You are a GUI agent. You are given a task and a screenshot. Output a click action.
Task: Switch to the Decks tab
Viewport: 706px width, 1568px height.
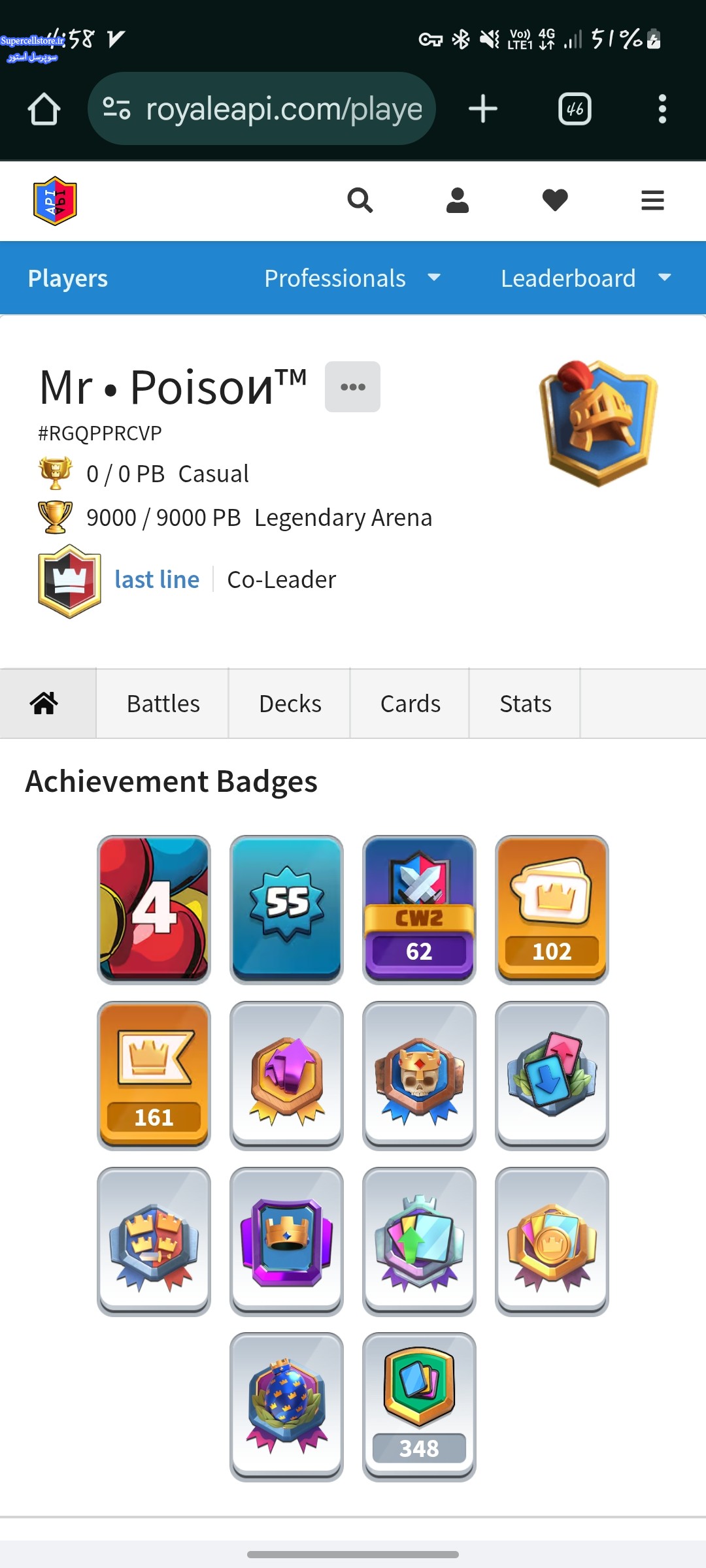click(290, 704)
